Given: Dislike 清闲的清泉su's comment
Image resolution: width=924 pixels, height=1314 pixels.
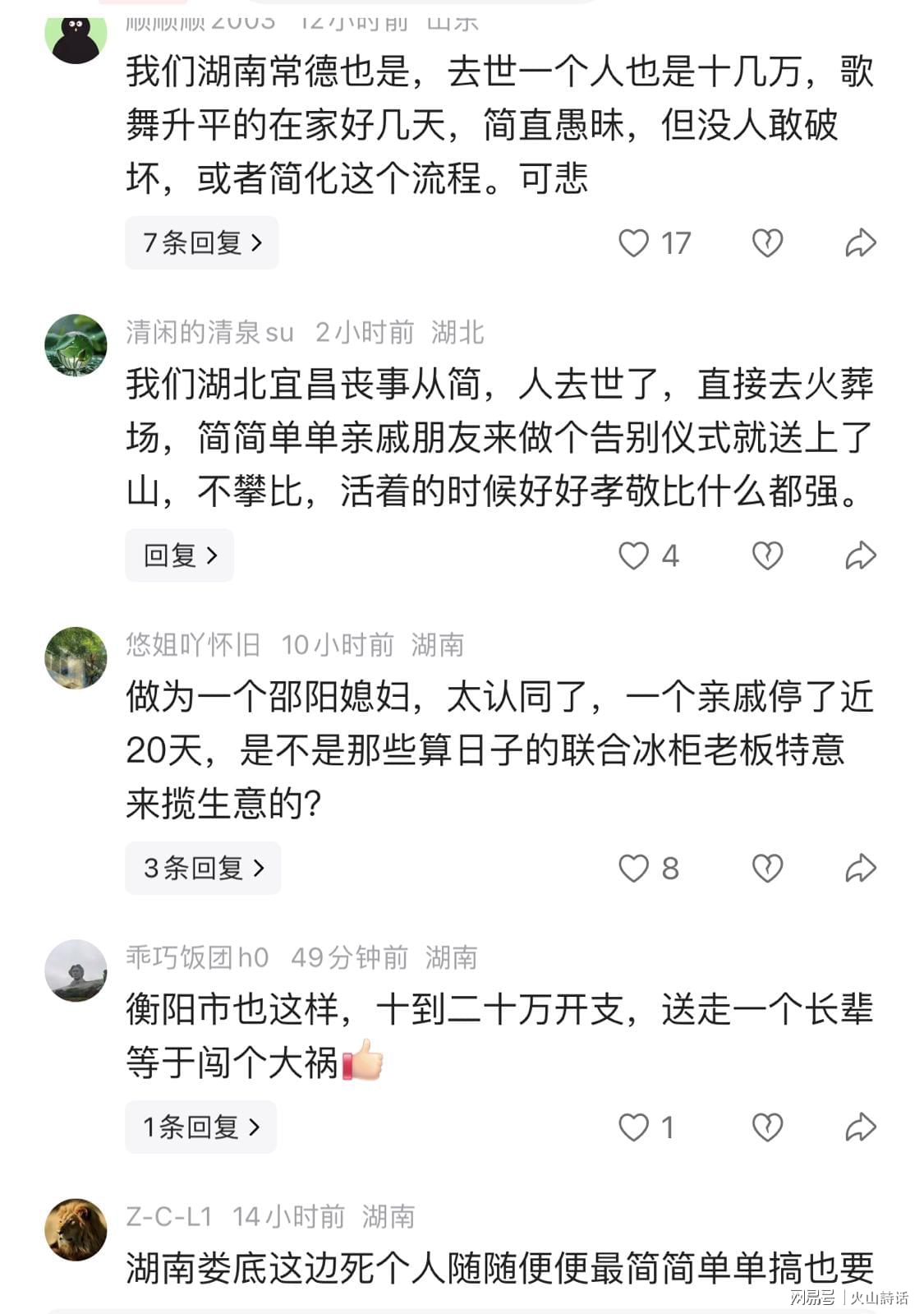Looking at the screenshot, I should [x=767, y=556].
